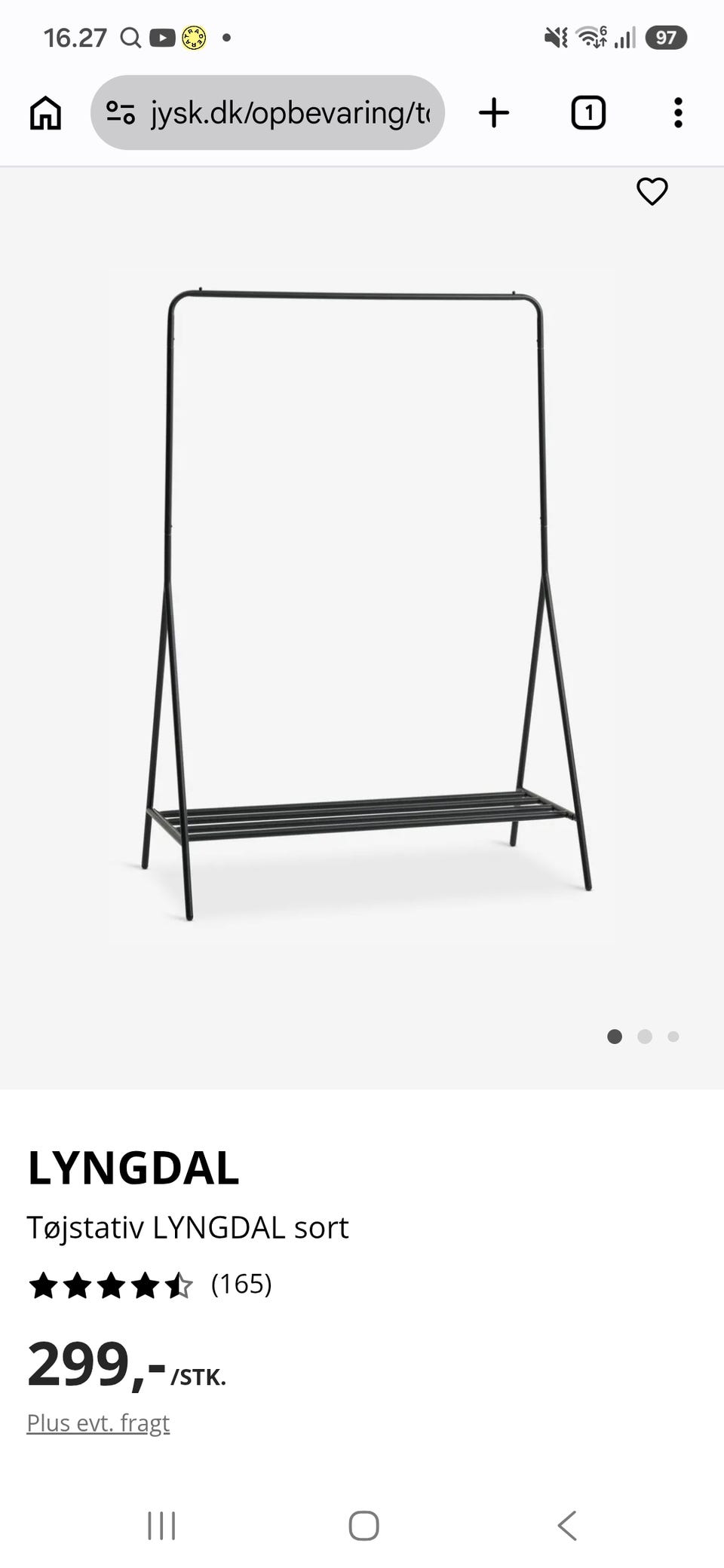Screen dimensions: 724x1568
Task: Add LYNGDAL to favorites with the heart
Action: click(652, 191)
